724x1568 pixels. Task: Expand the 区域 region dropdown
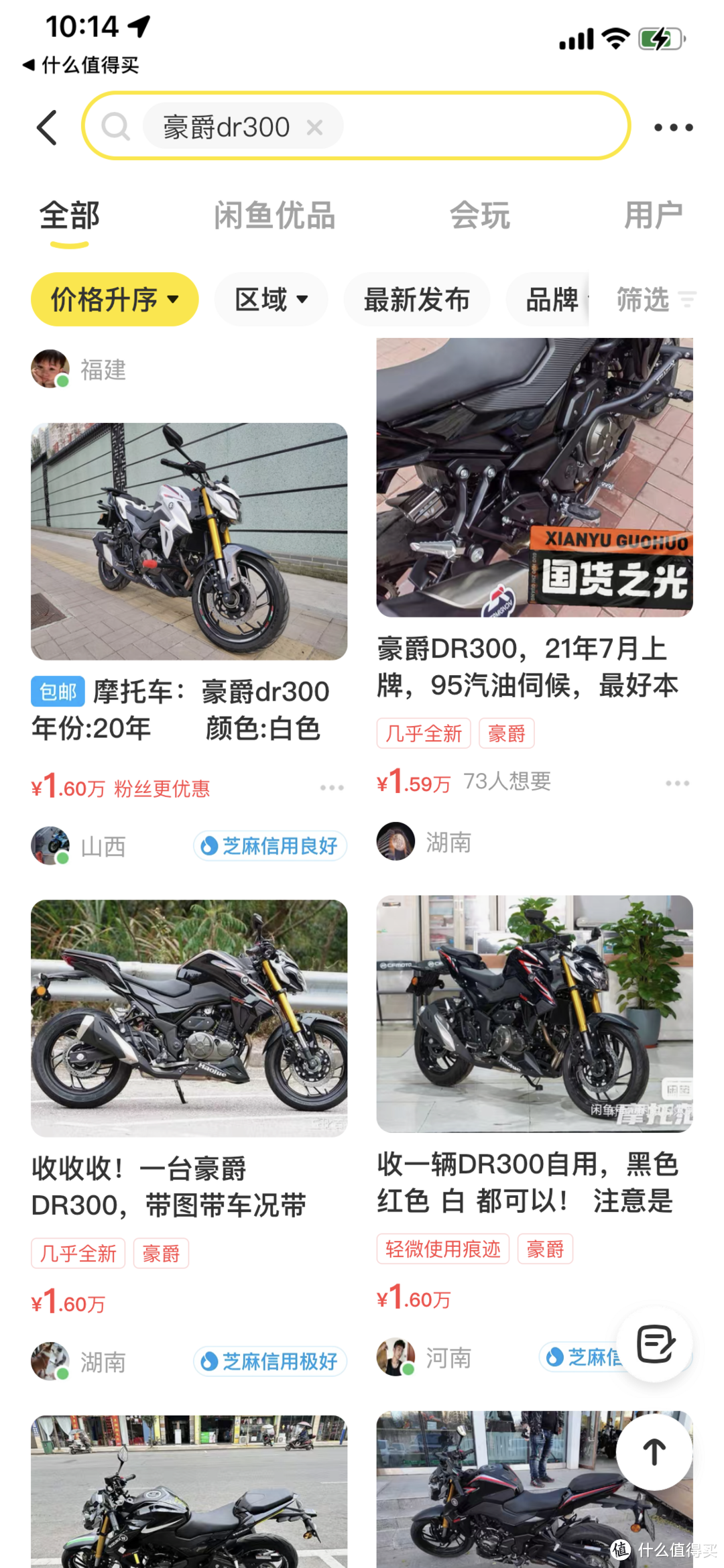pyautogui.click(x=271, y=300)
